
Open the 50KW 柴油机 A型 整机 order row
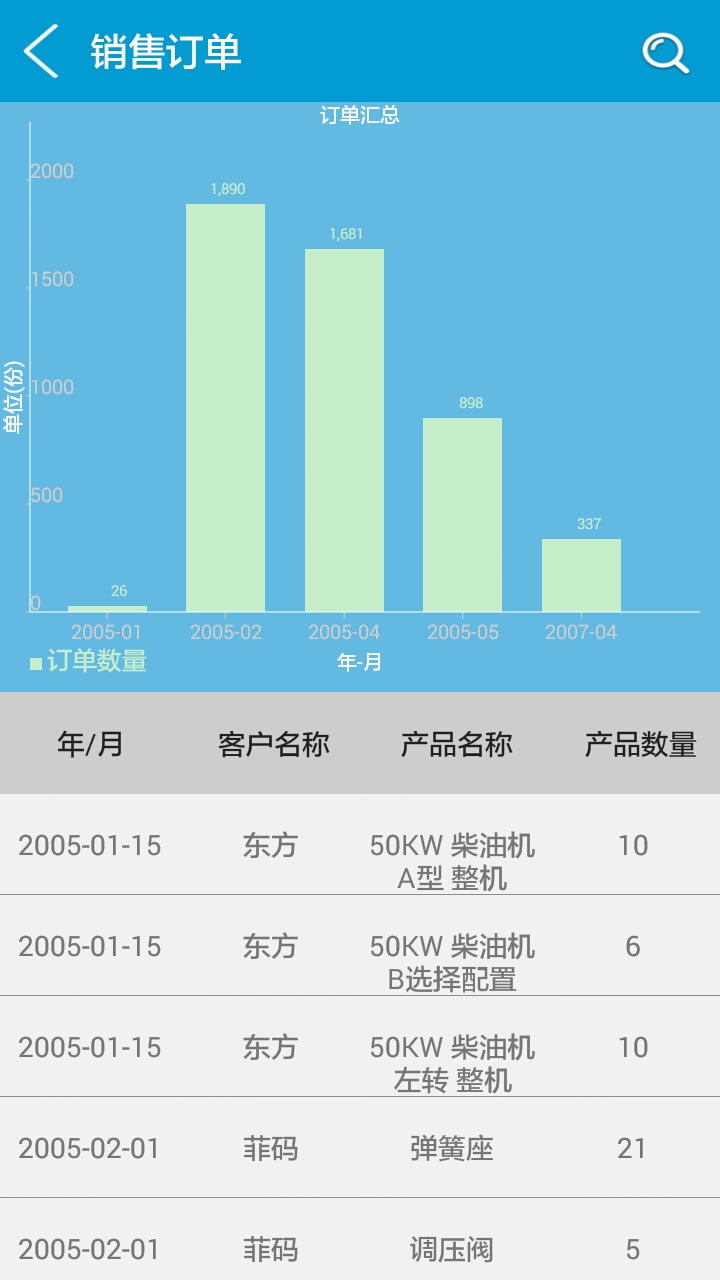pos(360,845)
